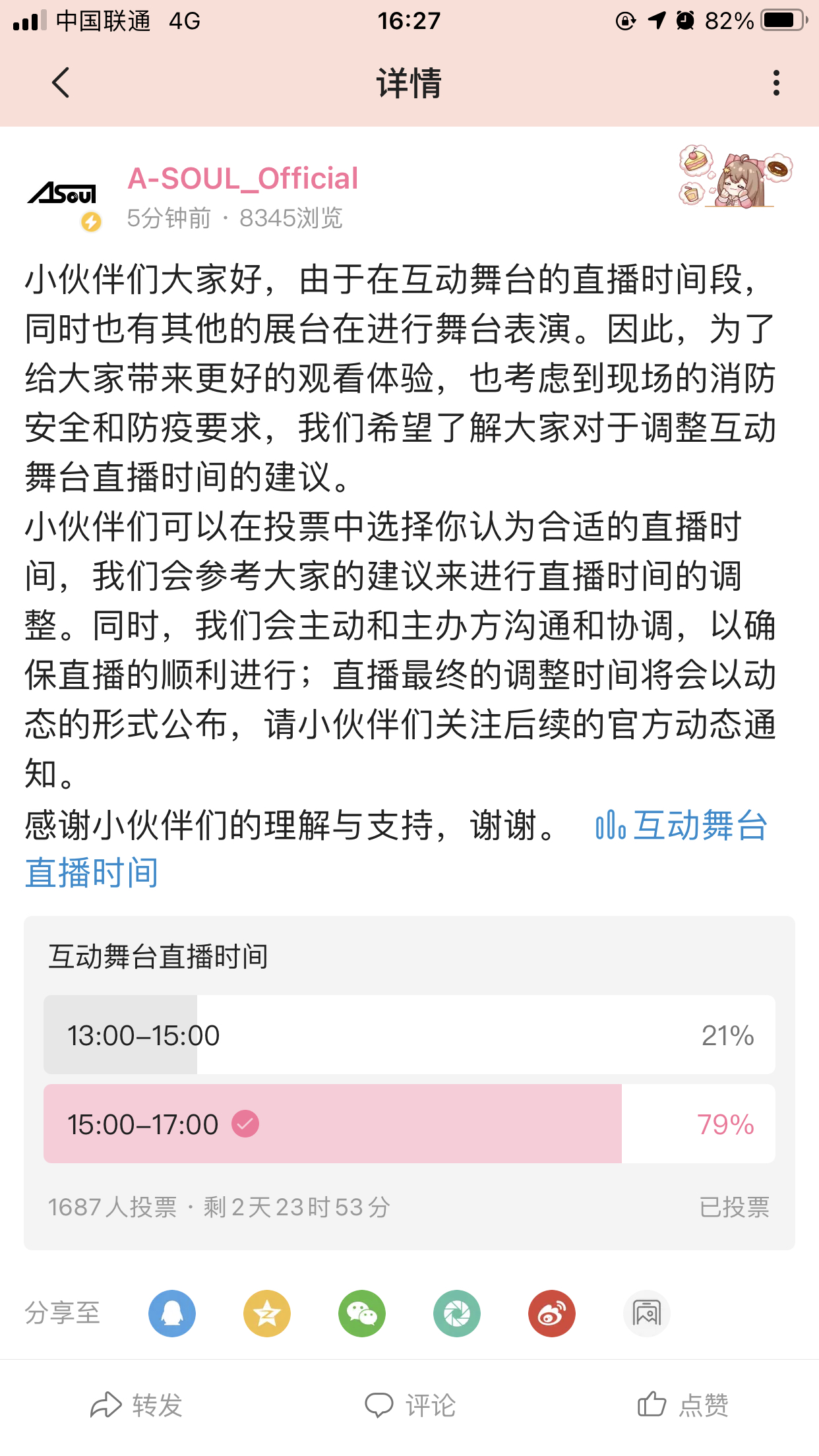The width and height of the screenshot is (819, 1456).
Task: Open A-SOUL_Official's profile avatar
Action: (x=63, y=195)
